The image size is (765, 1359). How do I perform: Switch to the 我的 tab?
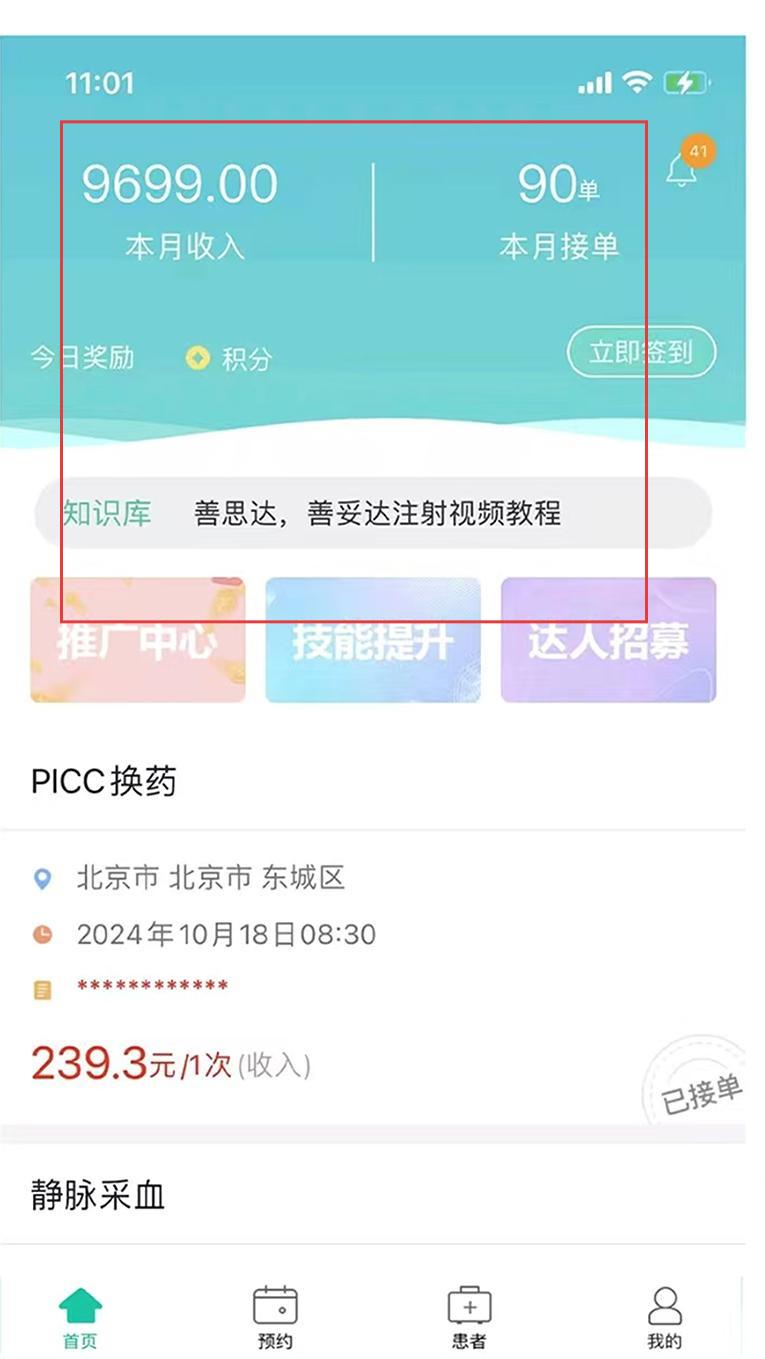(664, 1318)
